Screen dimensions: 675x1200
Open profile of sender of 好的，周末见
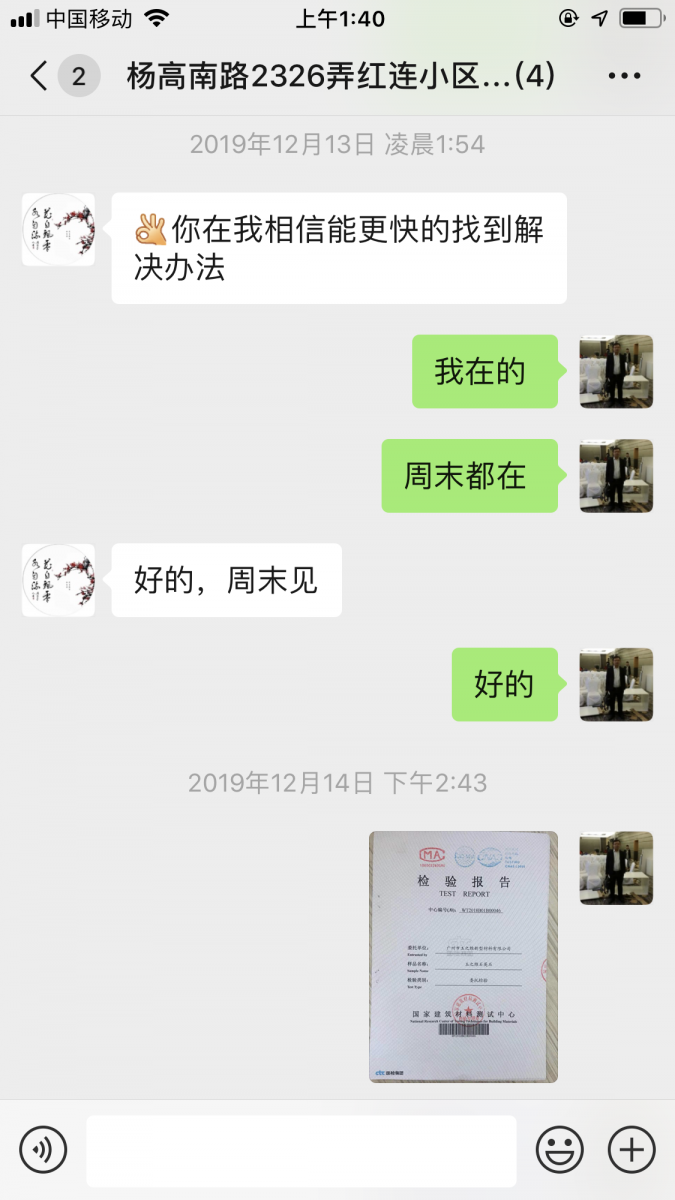pyautogui.click(x=58, y=580)
